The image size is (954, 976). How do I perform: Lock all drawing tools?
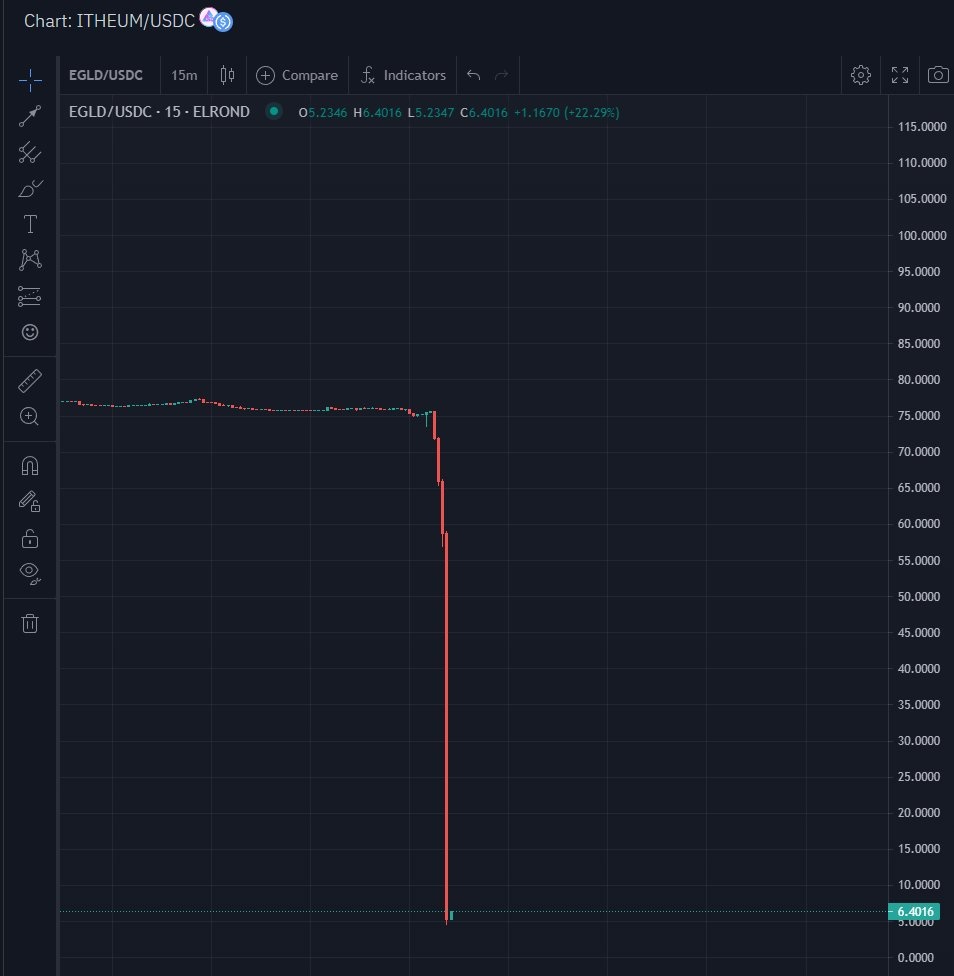30,538
